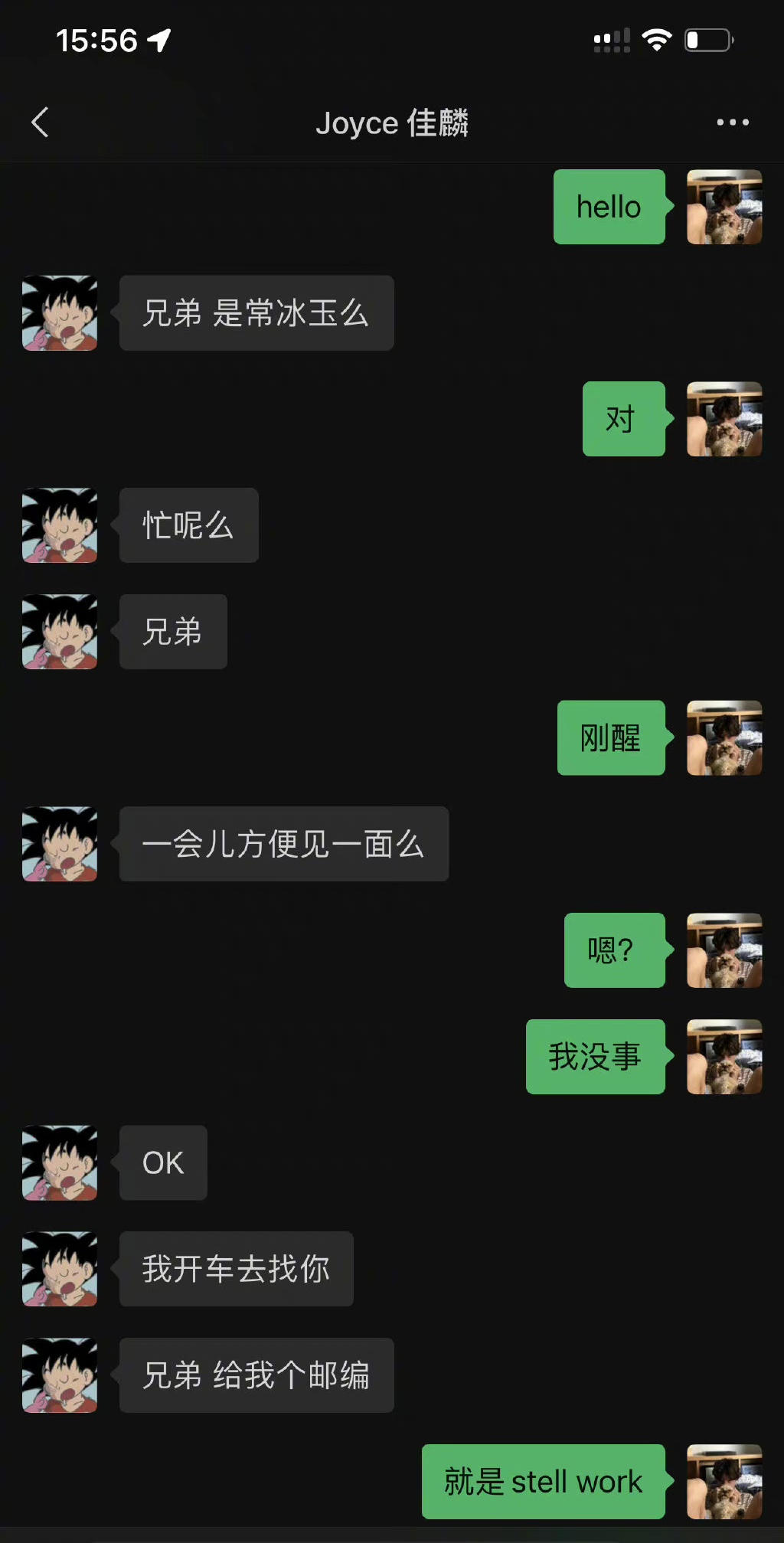Select the hello message bubble
This screenshot has width=784, height=1543.
tap(609, 208)
